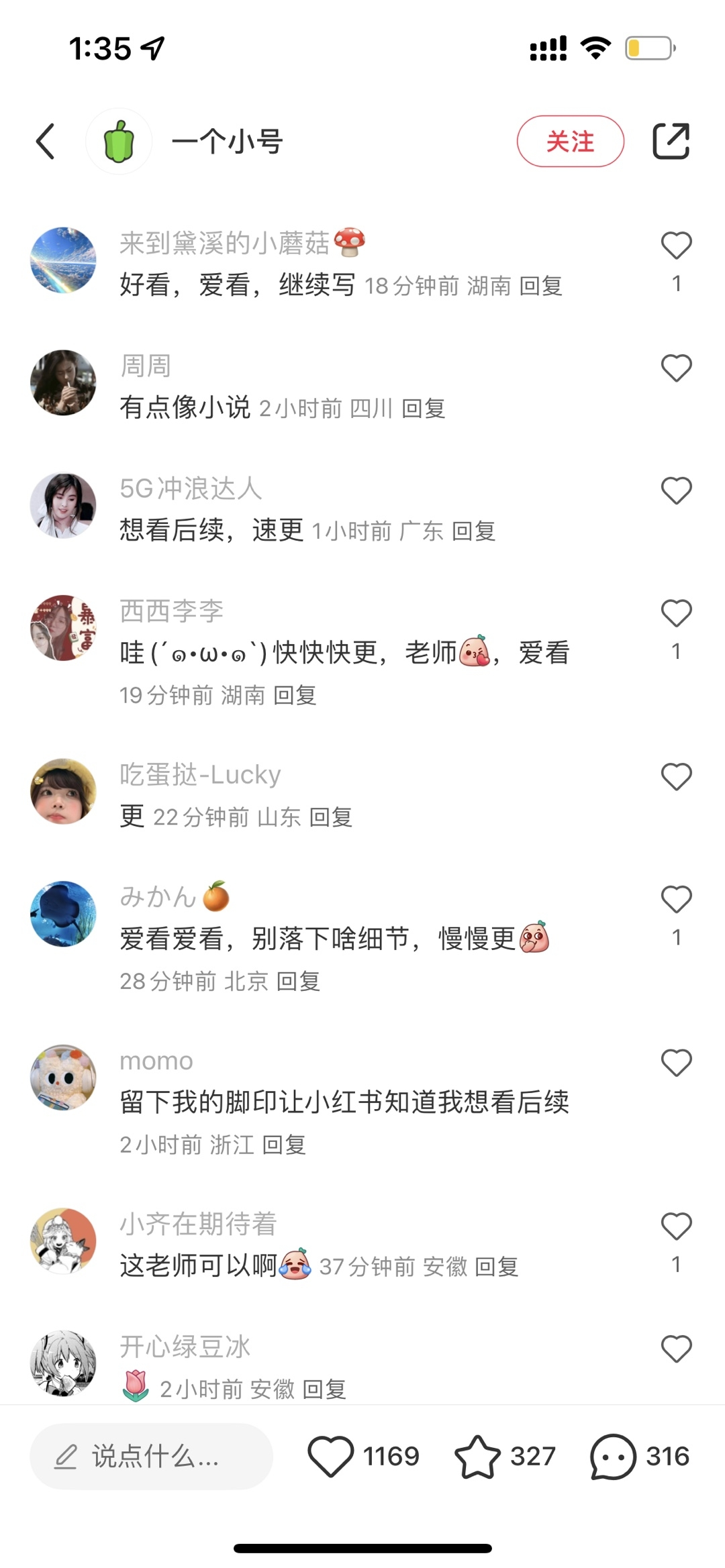Like 西西李李's comment

tap(676, 613)
